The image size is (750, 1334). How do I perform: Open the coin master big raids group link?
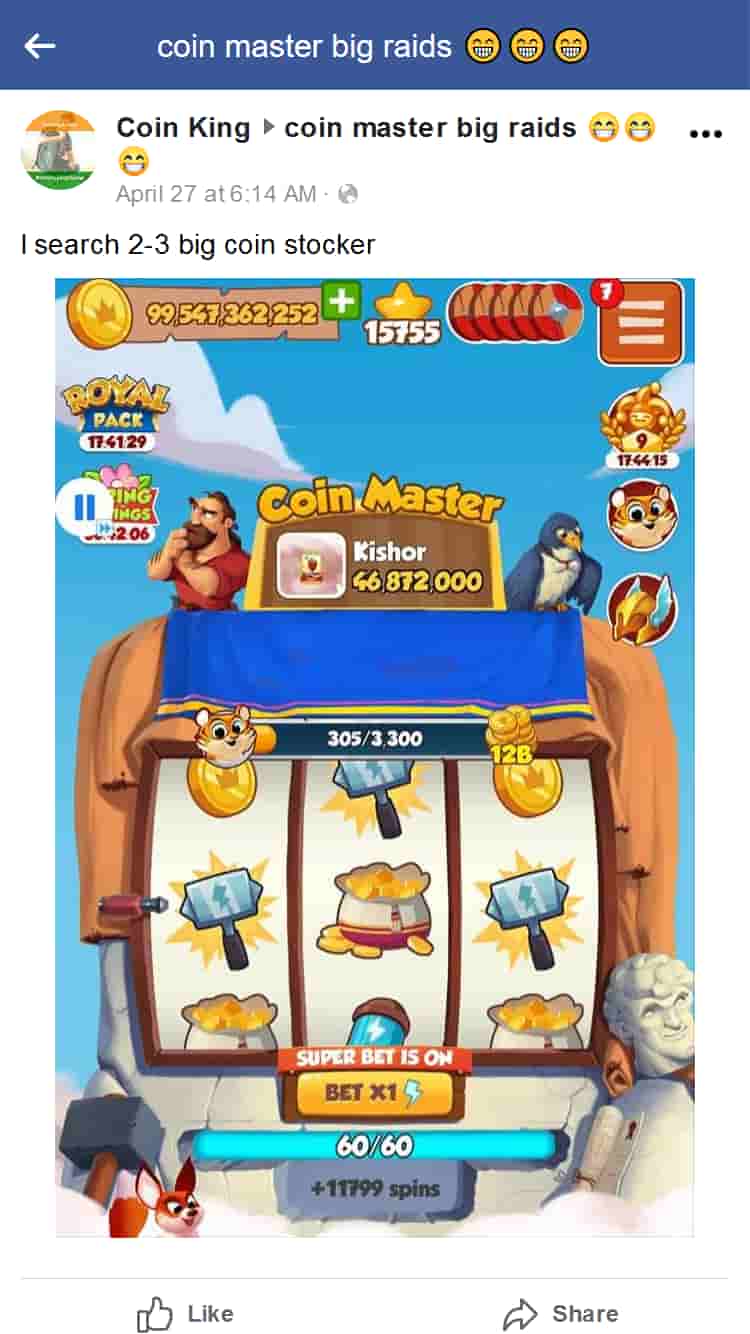coord(430,128)
